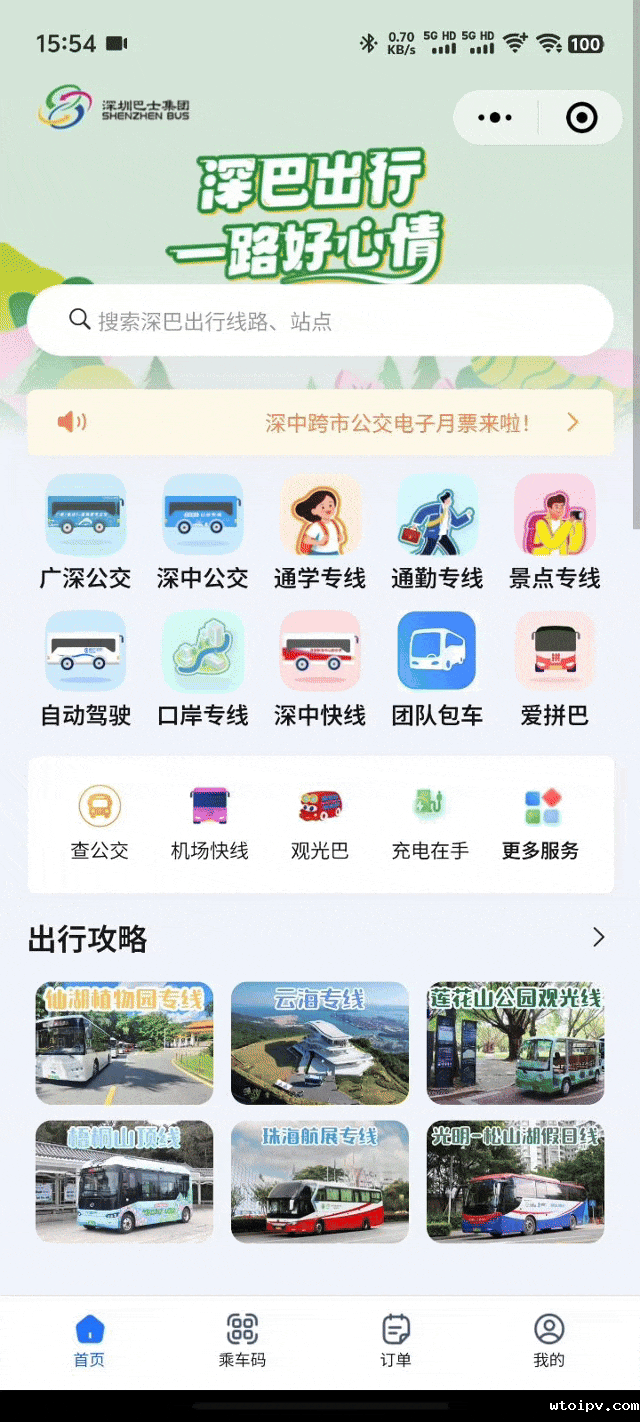
Task: Open 广深公交 service
Action: tap(85, 530)
